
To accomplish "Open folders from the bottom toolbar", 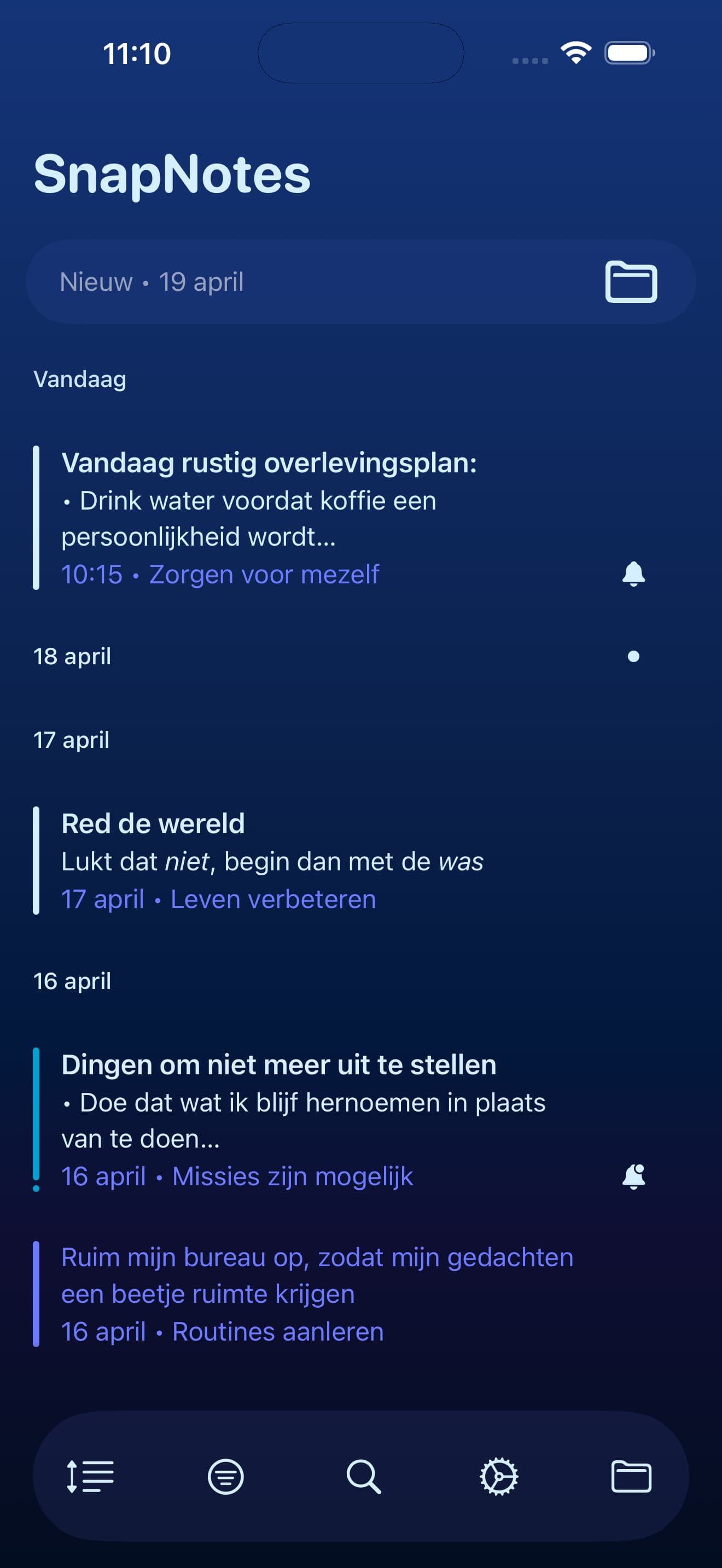I will click(x=631, y=1476).
